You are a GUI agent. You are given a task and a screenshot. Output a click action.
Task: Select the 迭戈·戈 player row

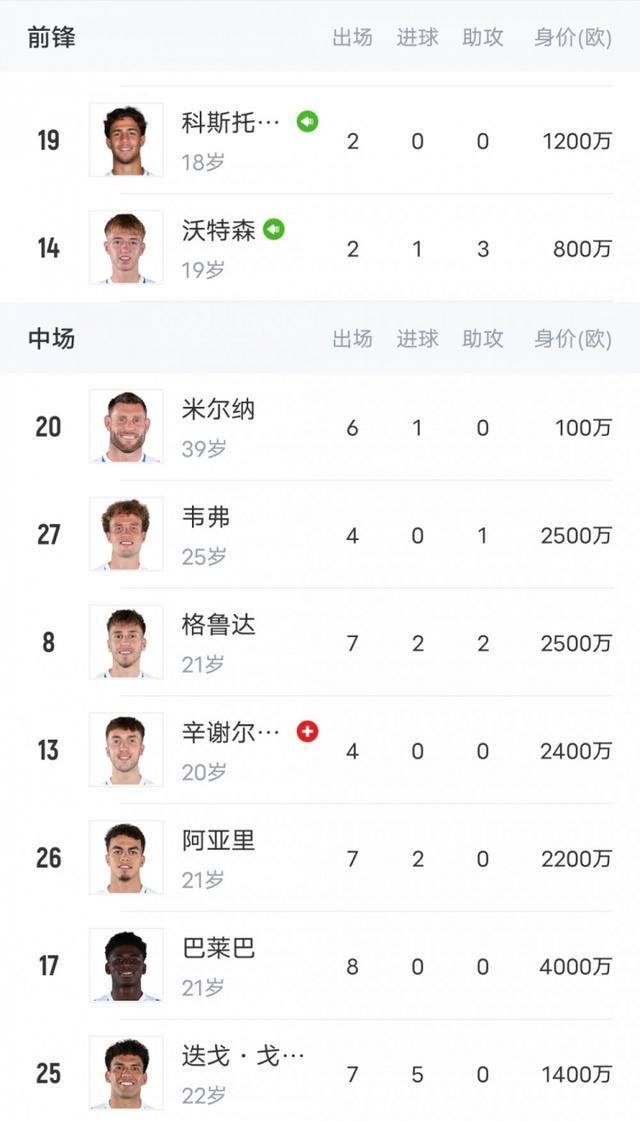[243, 1057]
